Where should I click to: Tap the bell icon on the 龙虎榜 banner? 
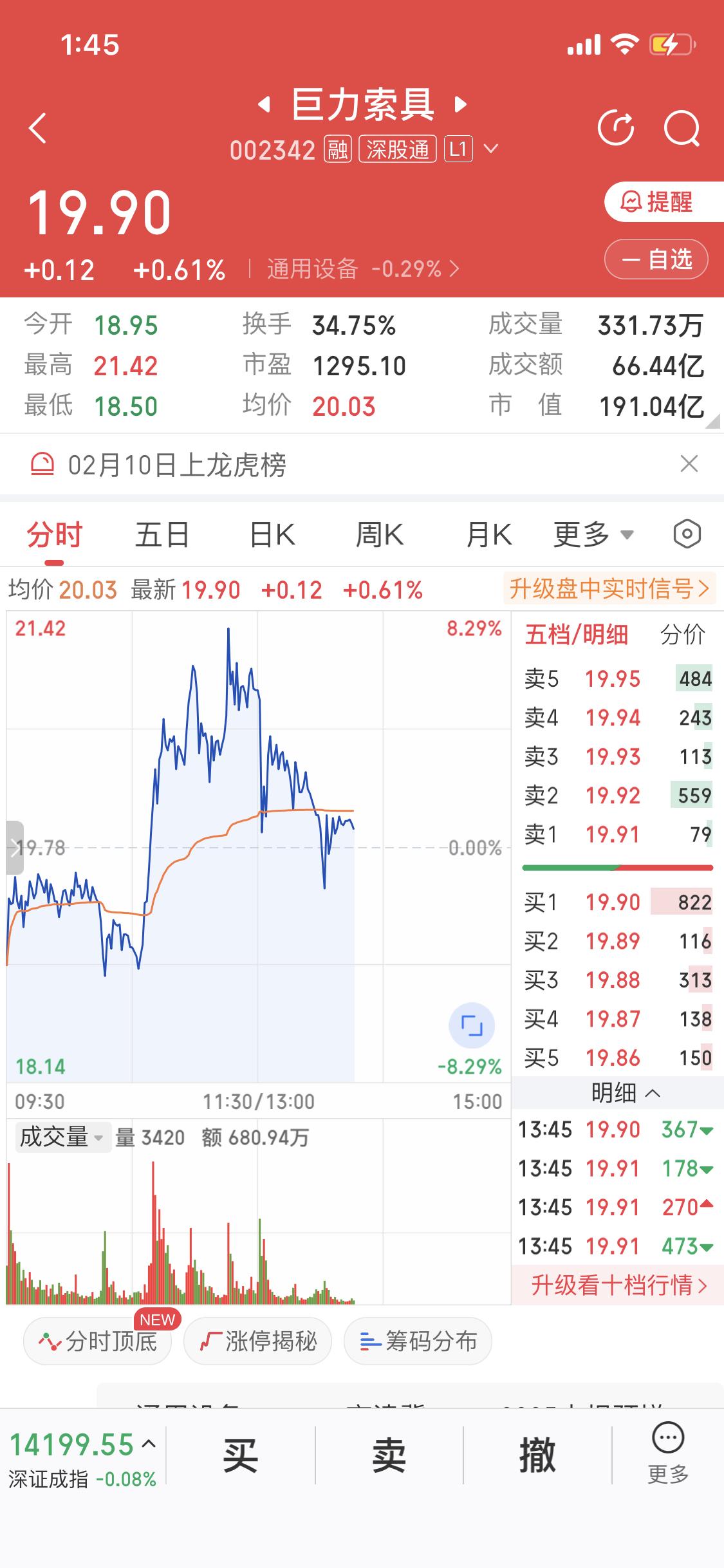42,464
